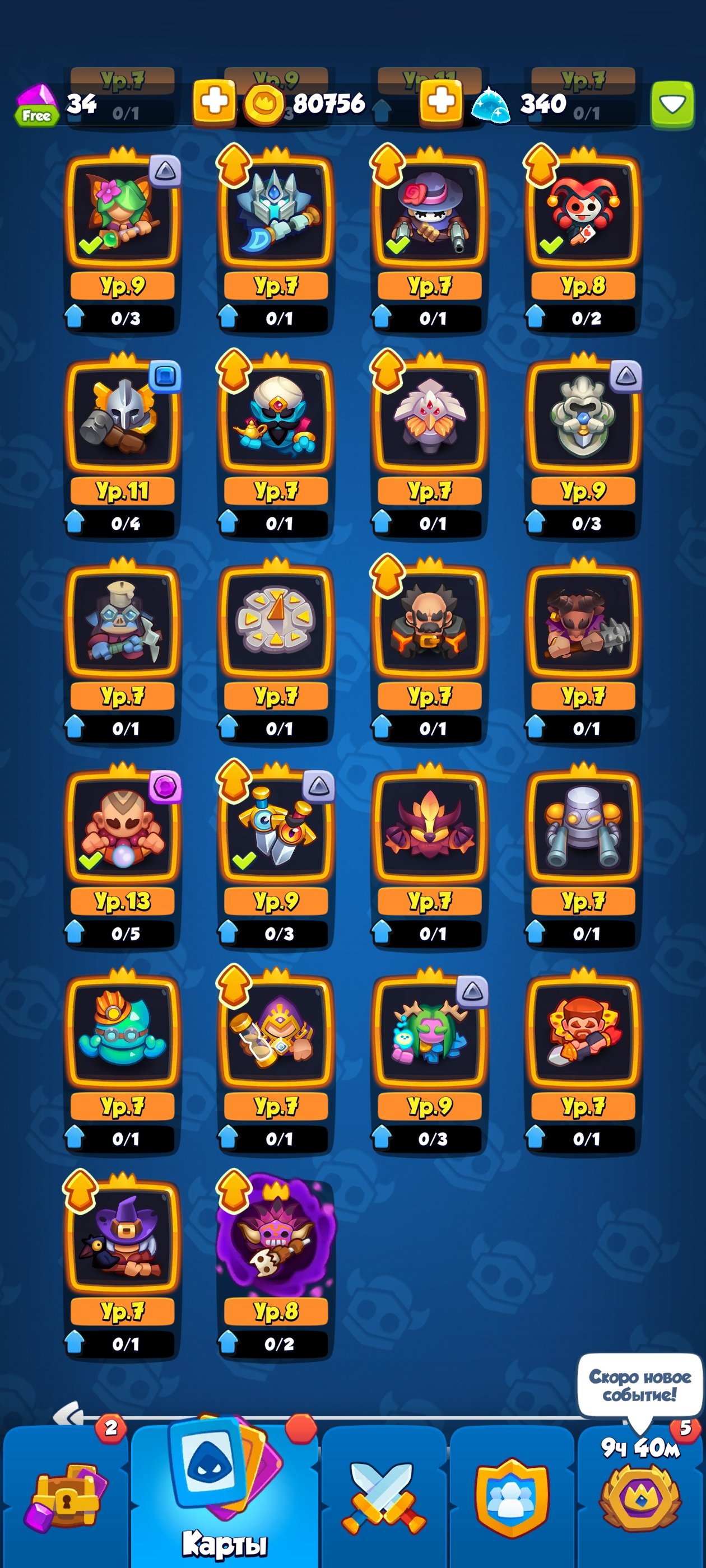Viewport: 706px width, 1568px height.
Task: View the sundial stone card
Action: [x=277, y=622]
